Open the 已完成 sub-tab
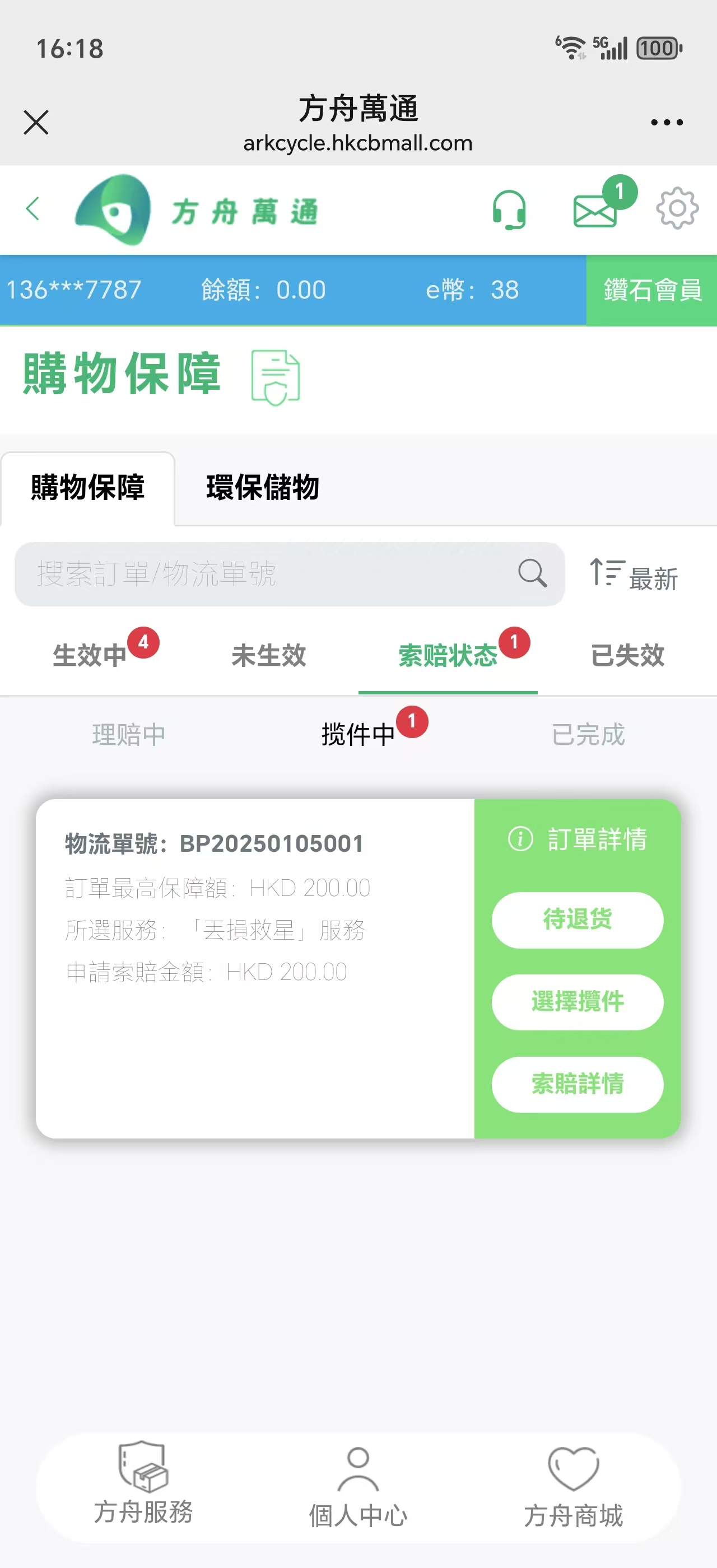Image resolution: width=717 pixels, height=1568 pixels. (x=589, y=735)
